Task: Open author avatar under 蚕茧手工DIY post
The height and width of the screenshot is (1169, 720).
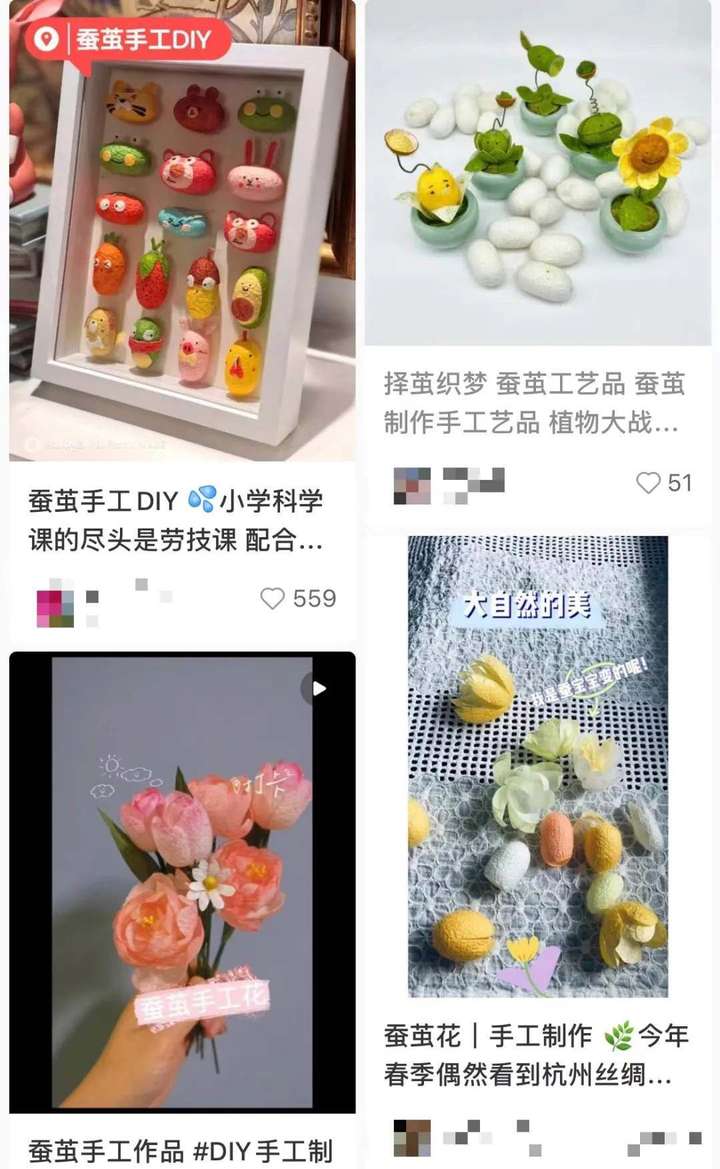Action: [x=55, y=608]
